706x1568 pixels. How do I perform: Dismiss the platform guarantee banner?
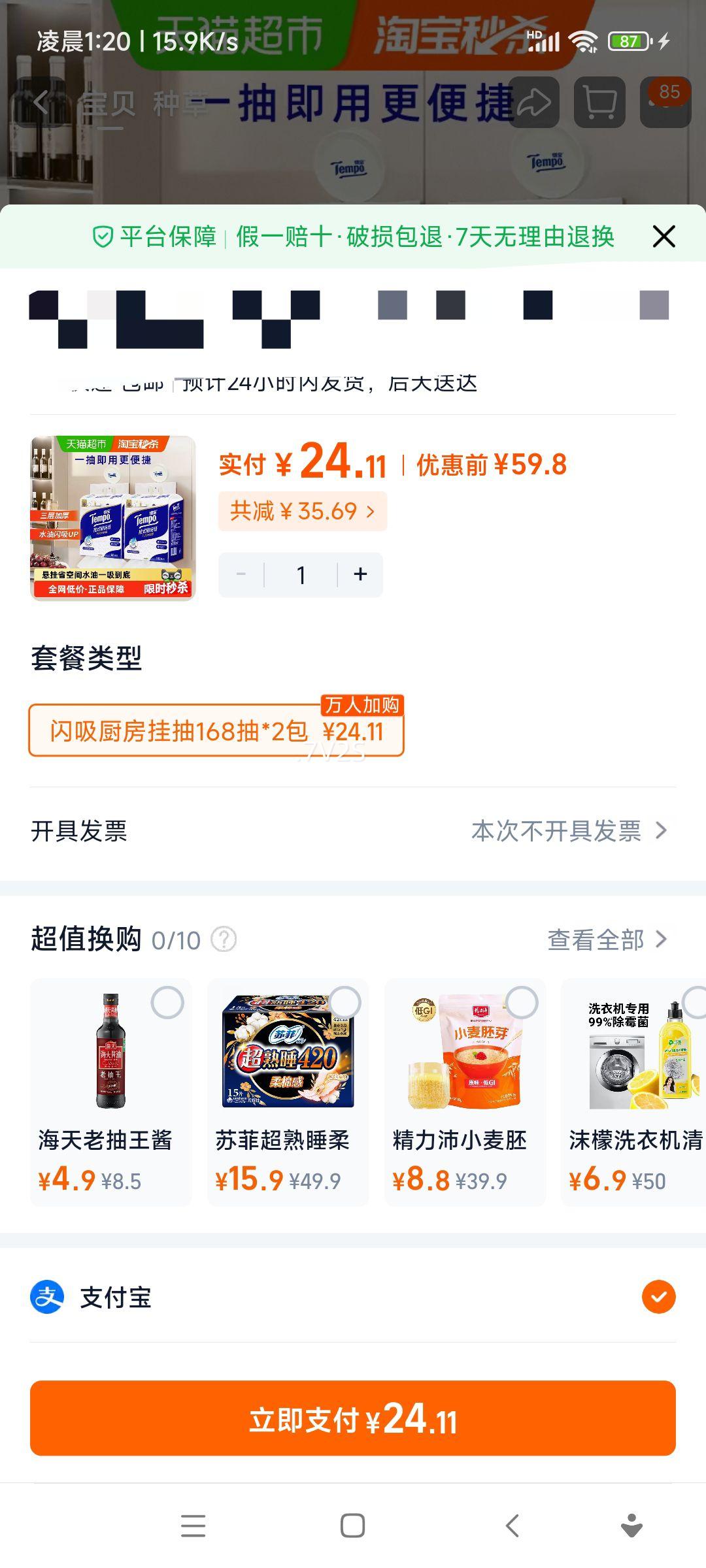click(x=664, y=237)
